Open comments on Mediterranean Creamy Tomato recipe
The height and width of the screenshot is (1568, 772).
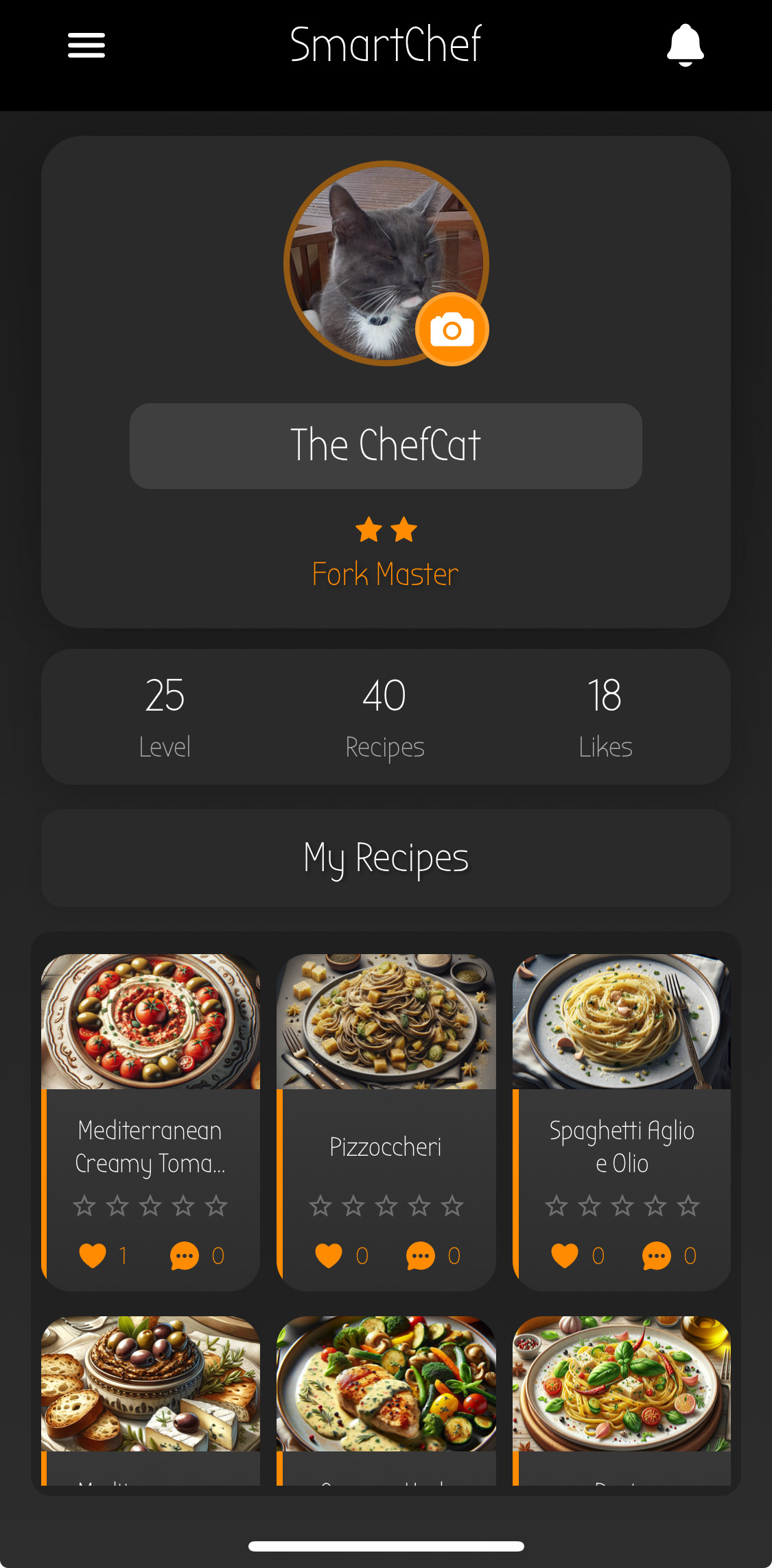click(183, 1256)
